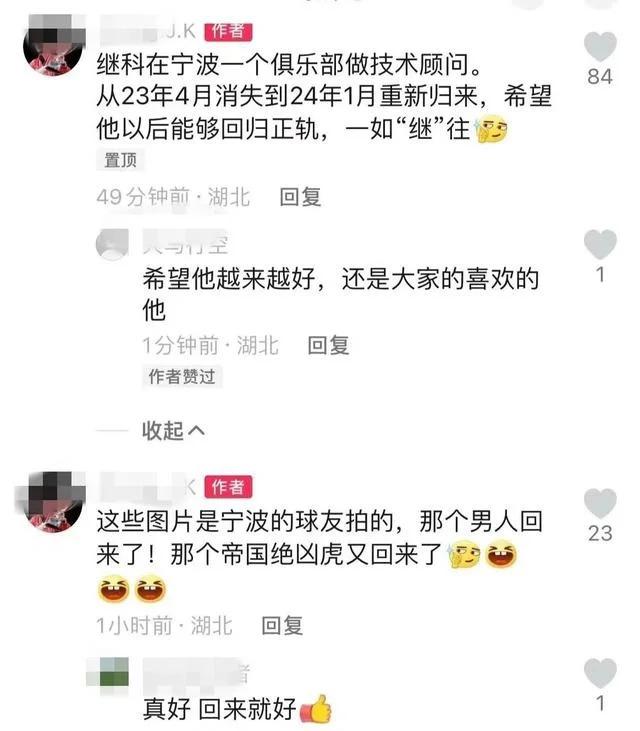Like the comment 这些图片是宁波的球友拍的

[x=600, y=503]
